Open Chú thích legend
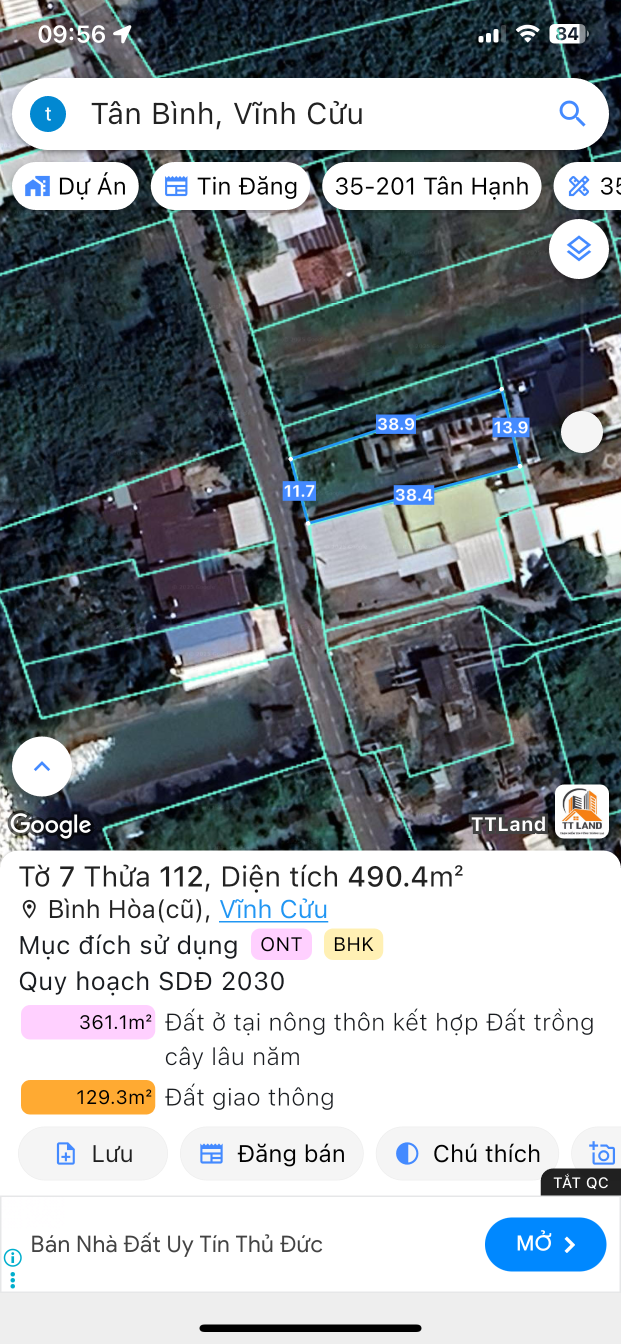 [467, 1154]
